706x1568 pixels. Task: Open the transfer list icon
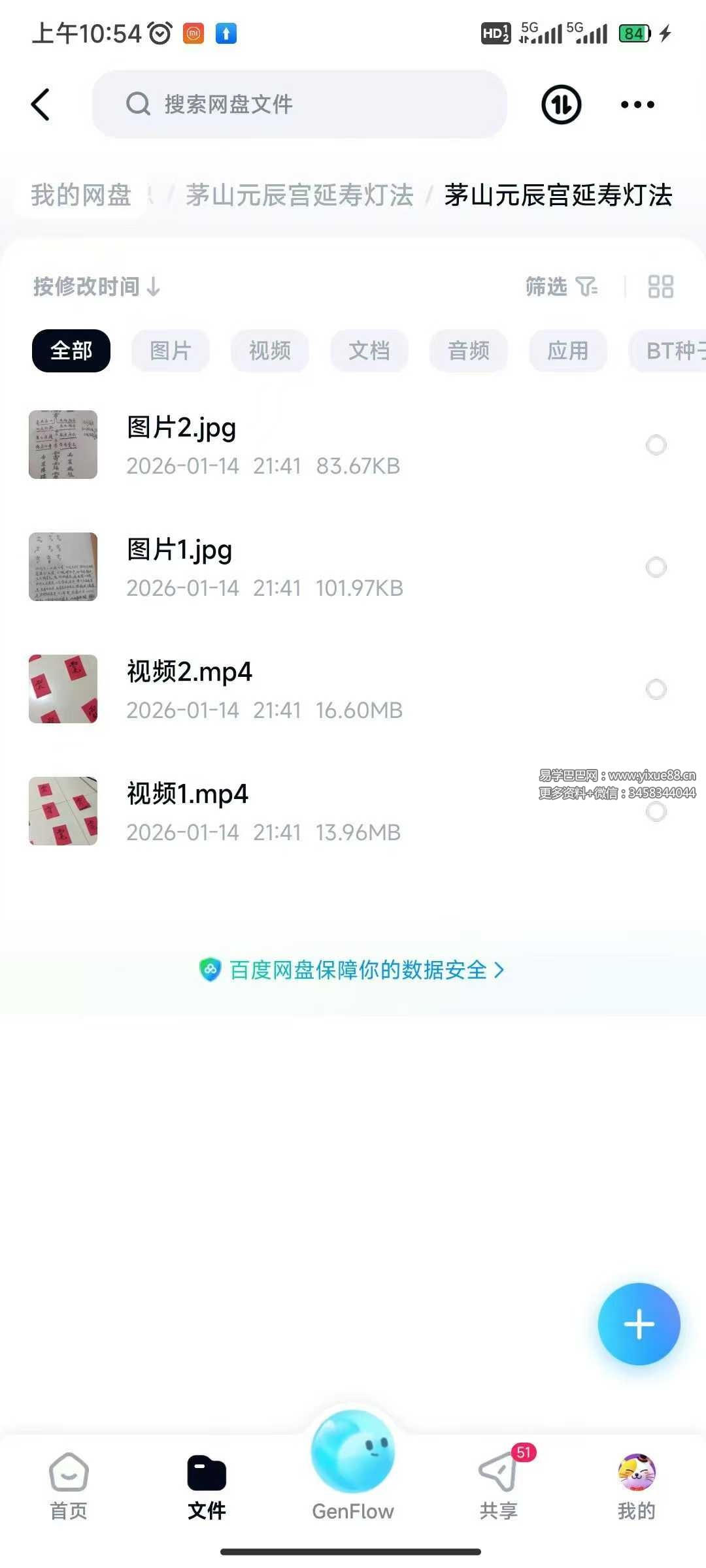(x=560, y=105)
